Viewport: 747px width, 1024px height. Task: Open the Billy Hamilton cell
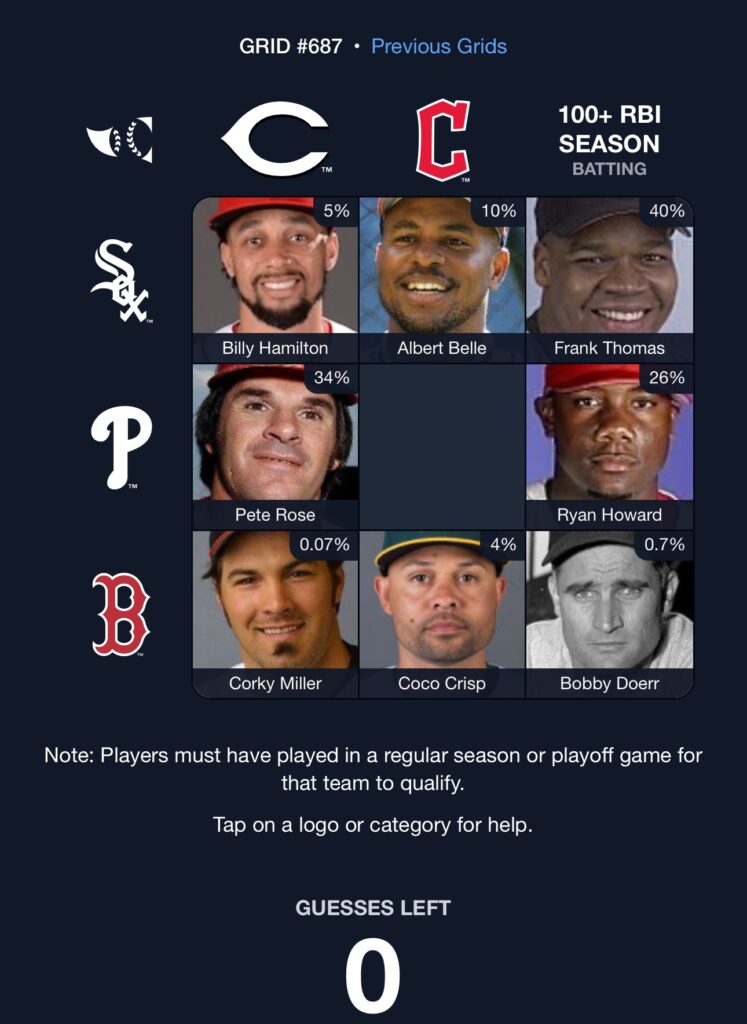click(275, 280)
